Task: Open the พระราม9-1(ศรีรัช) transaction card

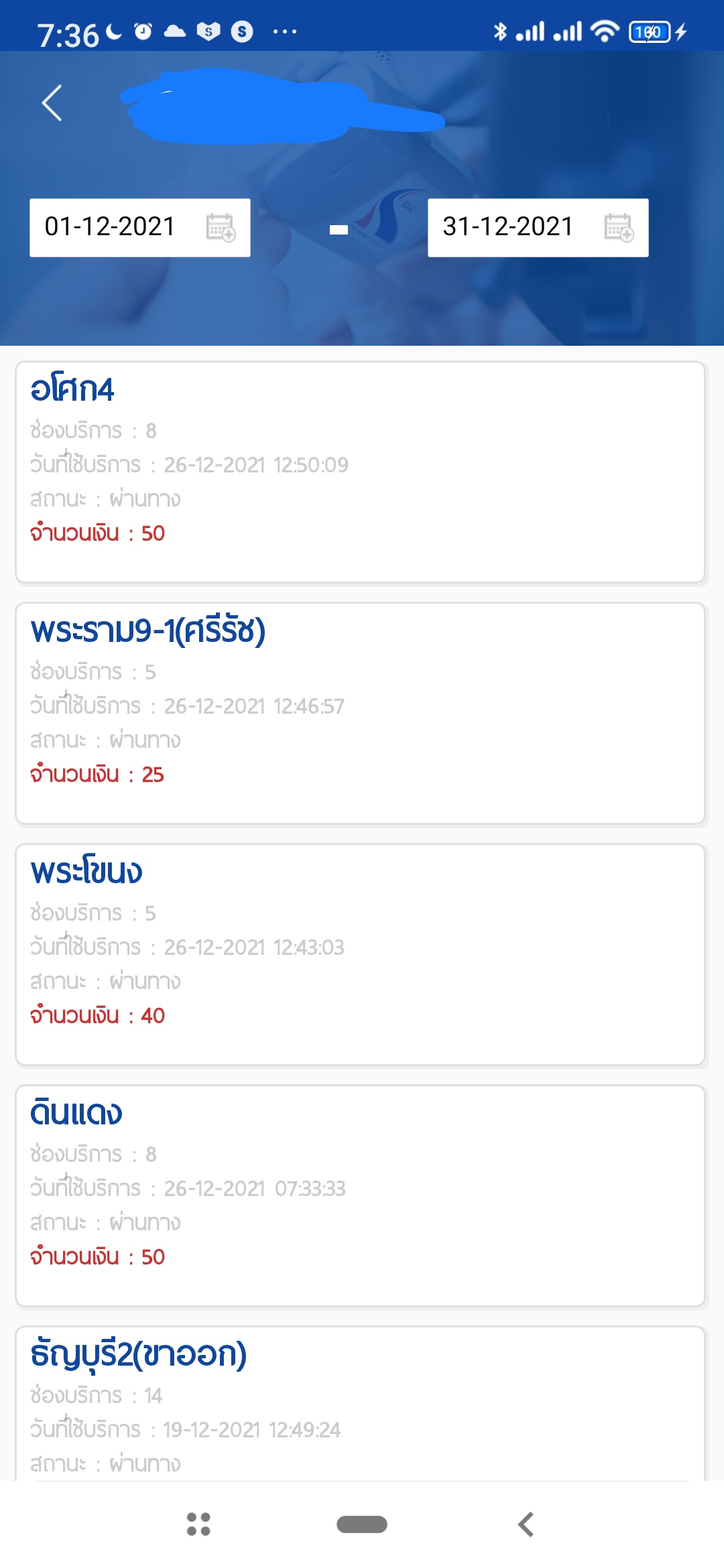Action: pos(361,714)
